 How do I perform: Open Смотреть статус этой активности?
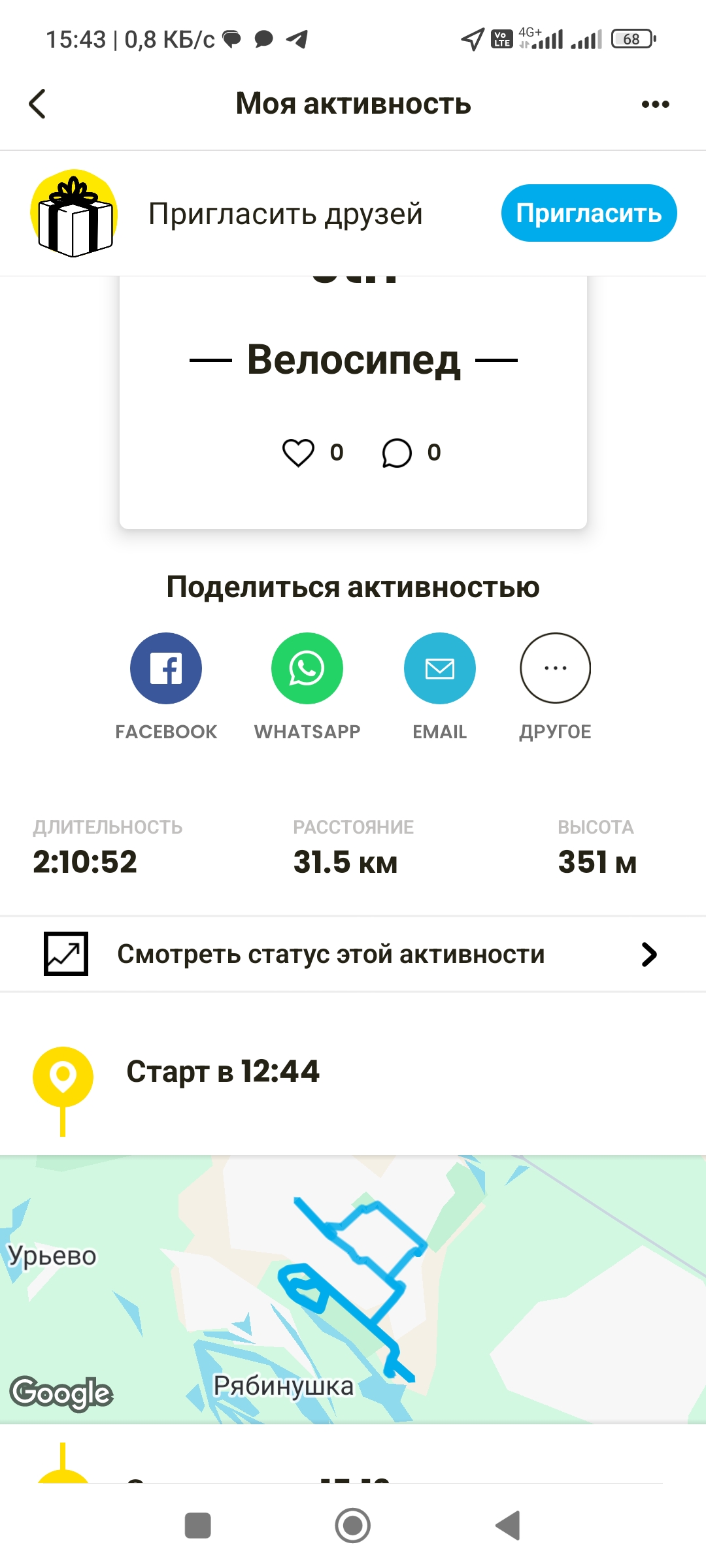click(x=353, y=955)
